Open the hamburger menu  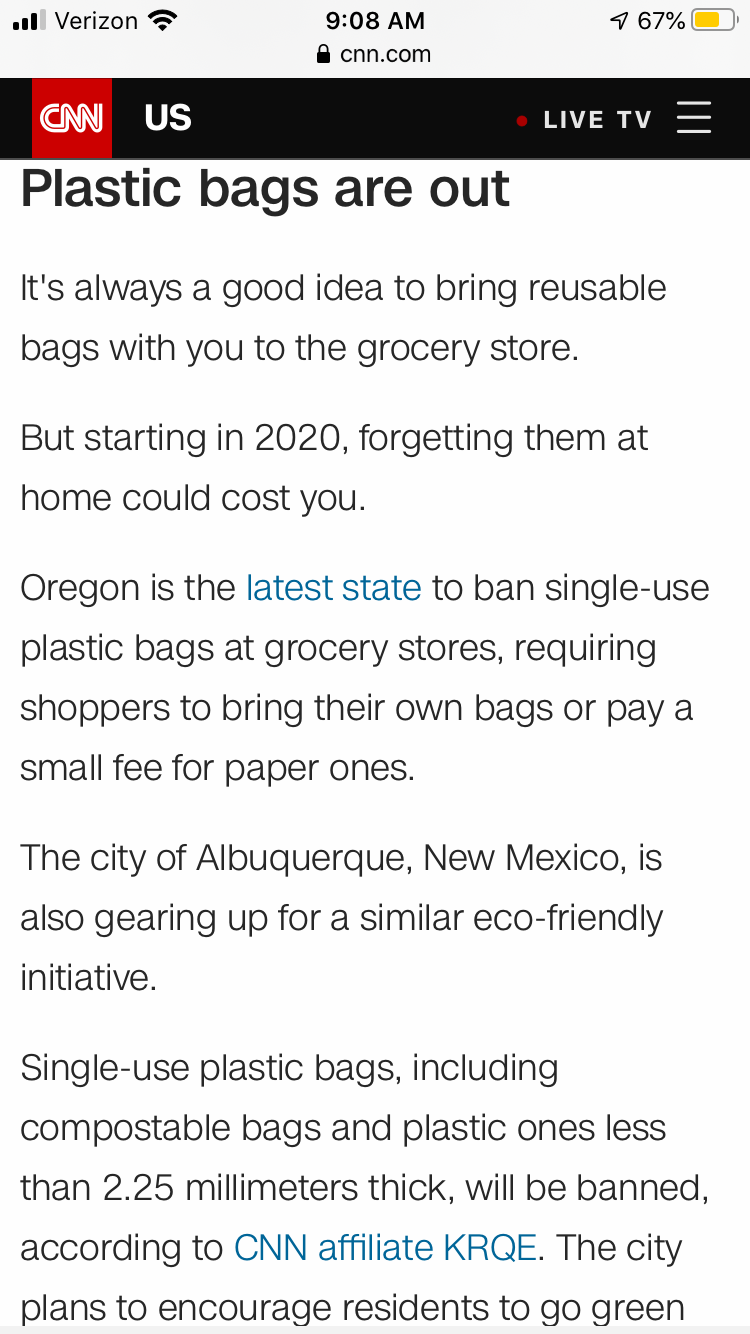point(693,118)
